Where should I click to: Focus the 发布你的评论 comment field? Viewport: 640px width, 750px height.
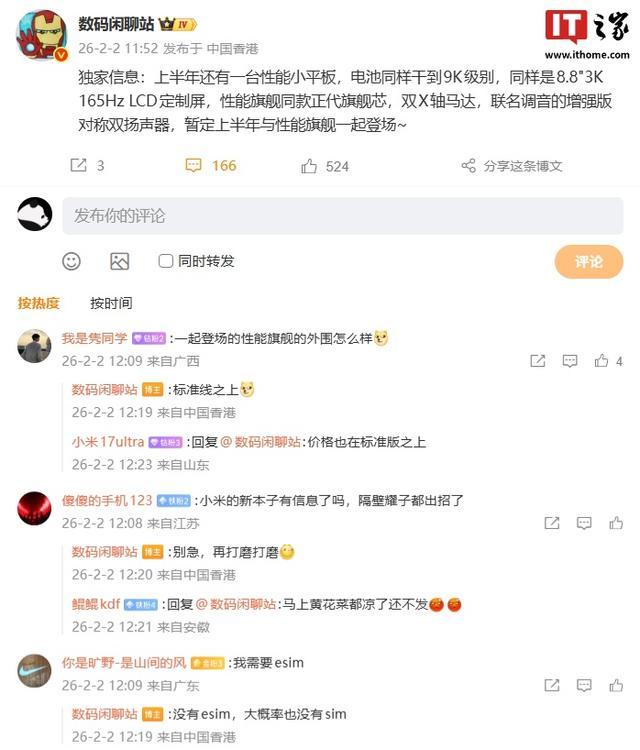[342, 216]
